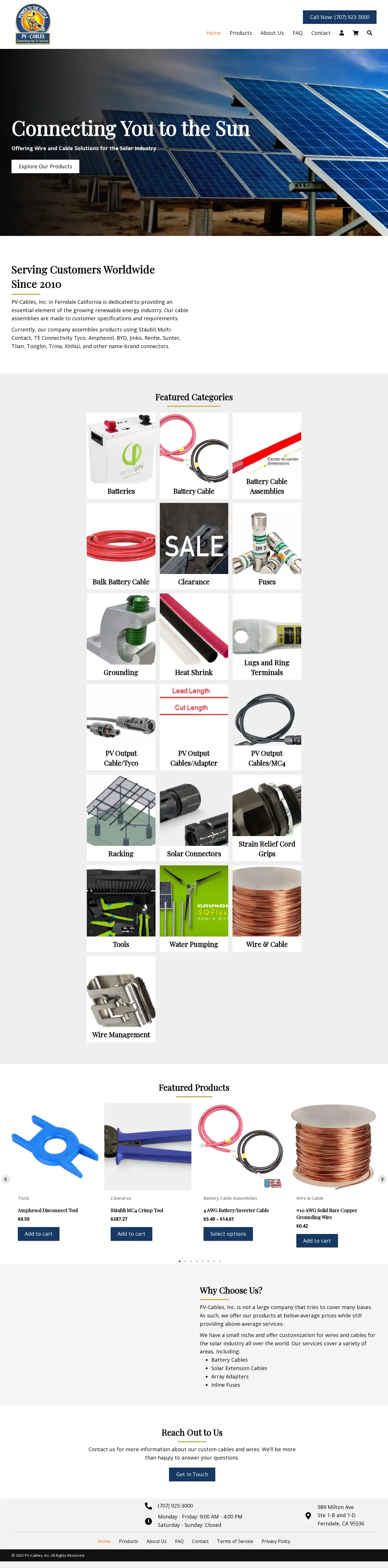Screen dimensions: 388x1568
Task: Open the Heat Shrink category
Action: (x=194, y=636)
